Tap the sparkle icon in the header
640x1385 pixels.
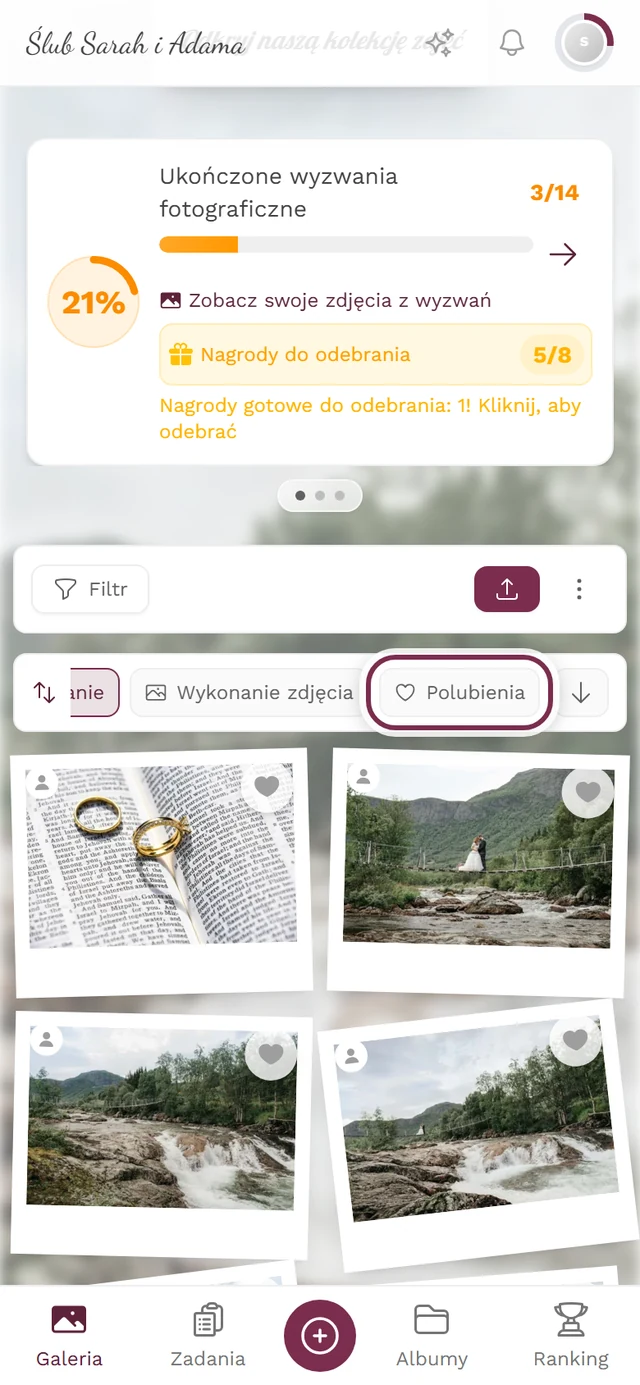click(440, 43)
